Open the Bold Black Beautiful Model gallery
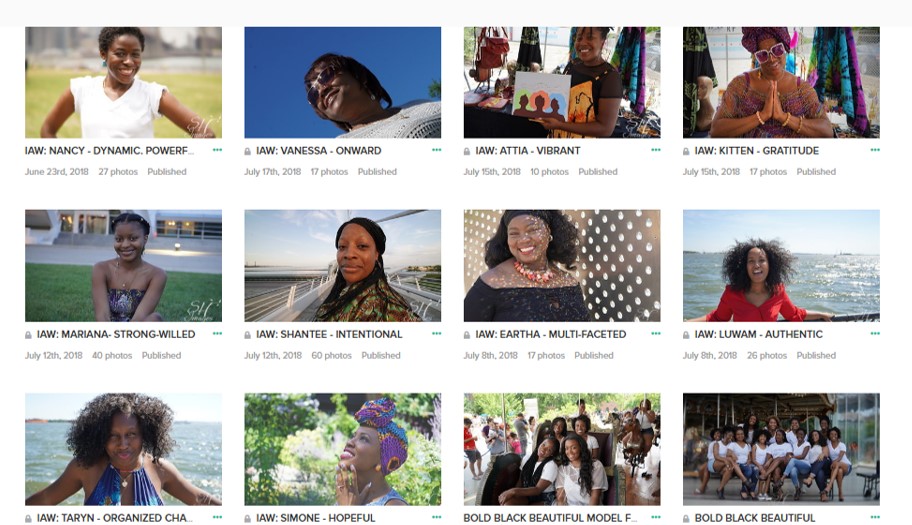The width and height of the screenshot is (912, 525). point(561,448)
